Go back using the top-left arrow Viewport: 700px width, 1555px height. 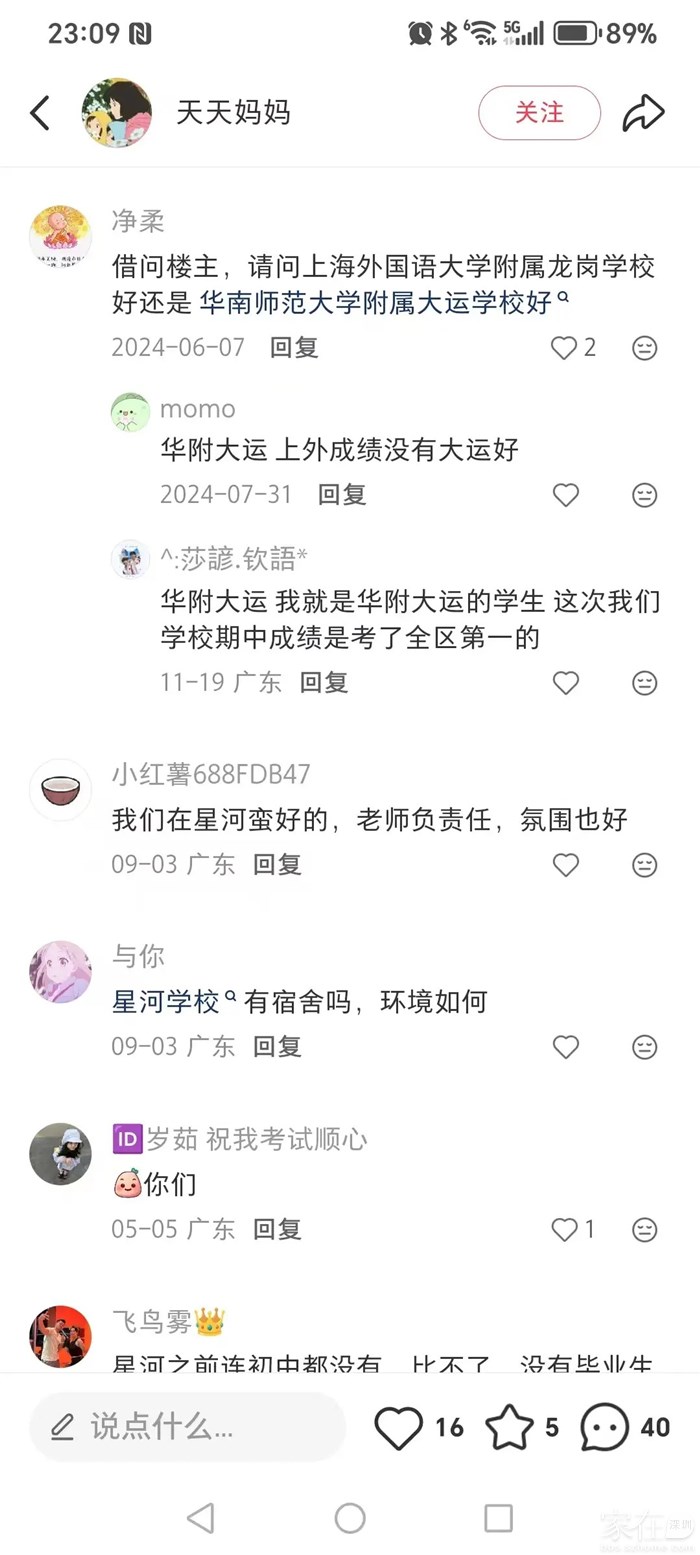(x=40, y=113)
